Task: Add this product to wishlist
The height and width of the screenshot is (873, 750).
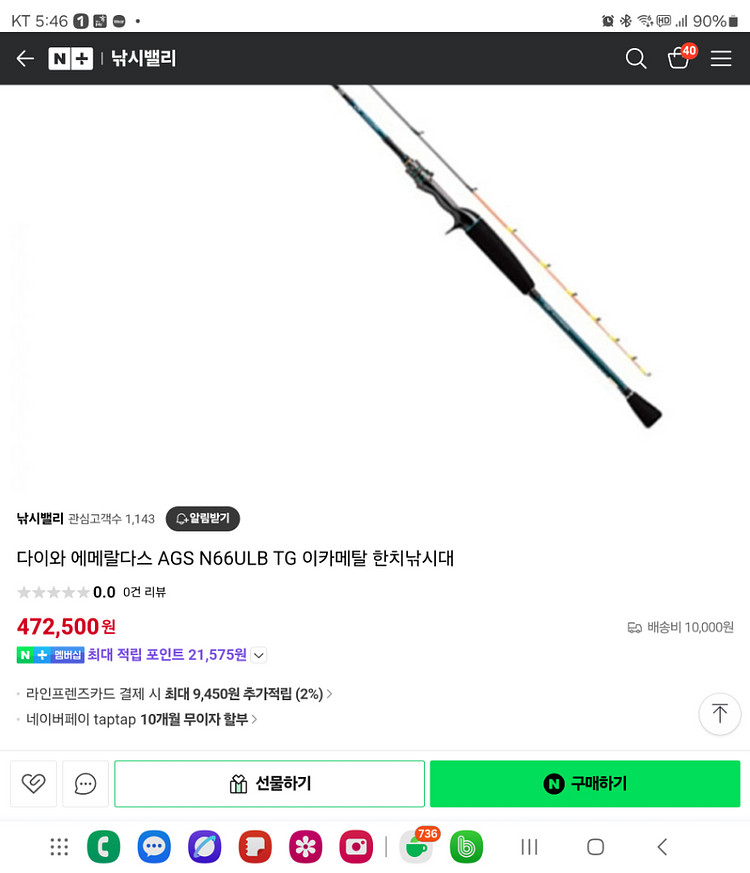Action: [33, 784]
